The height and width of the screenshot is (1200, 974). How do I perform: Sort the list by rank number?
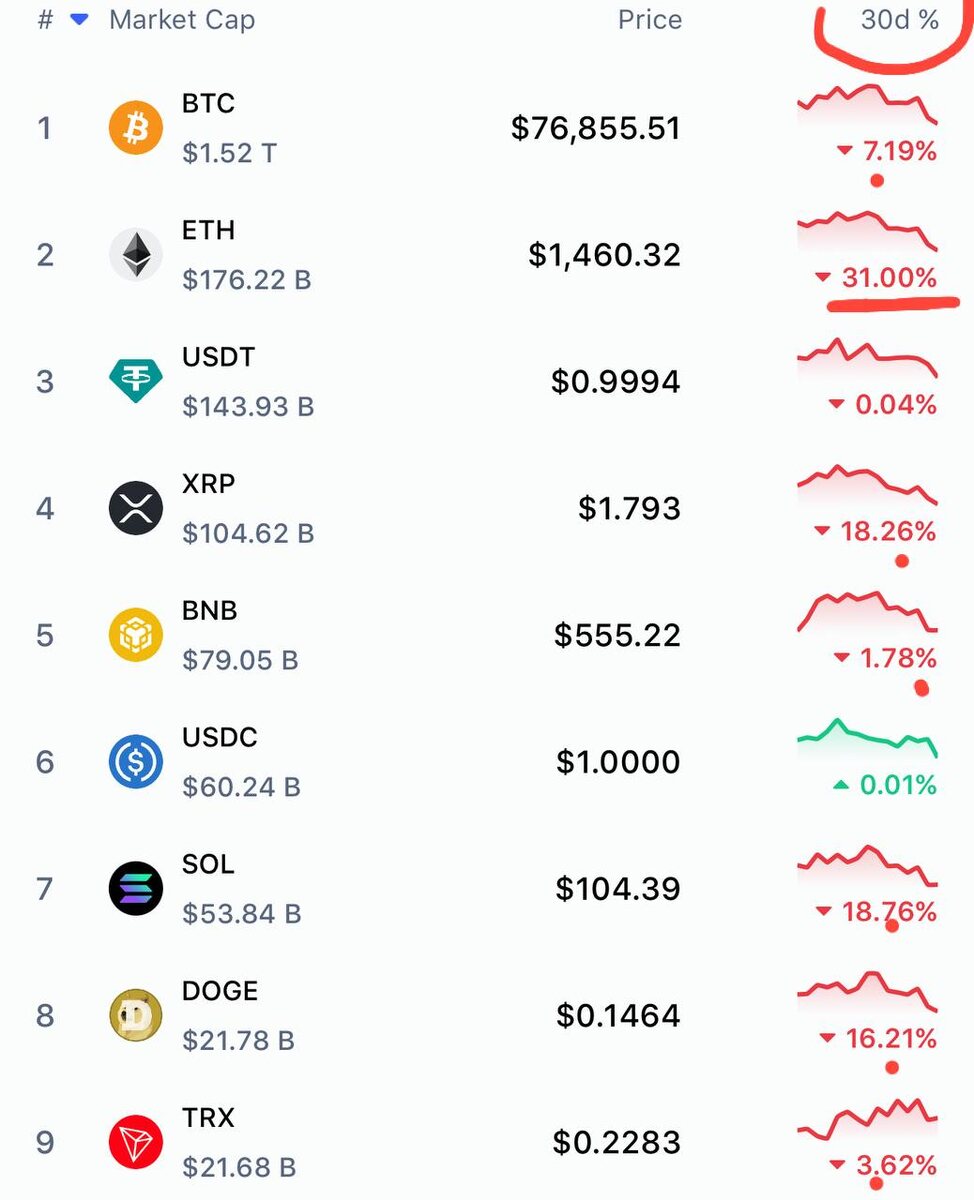click(45, 20)
